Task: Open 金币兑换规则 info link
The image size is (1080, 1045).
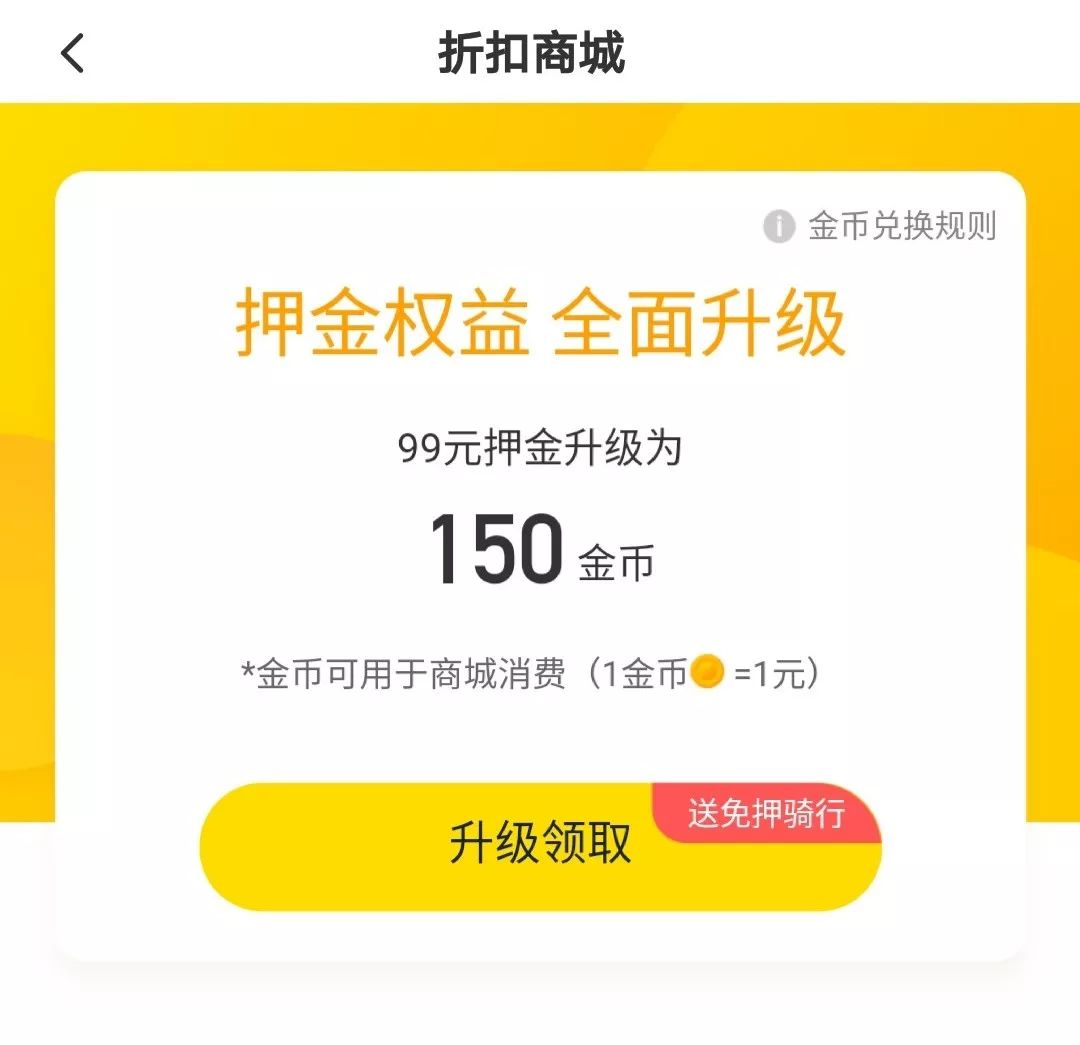Action: coord(881,227)
